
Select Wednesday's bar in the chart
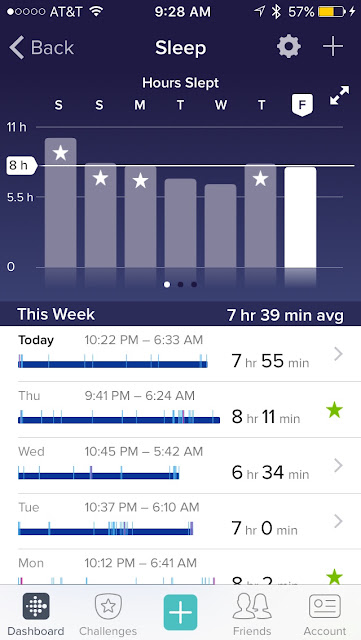(x=221, y=226)
